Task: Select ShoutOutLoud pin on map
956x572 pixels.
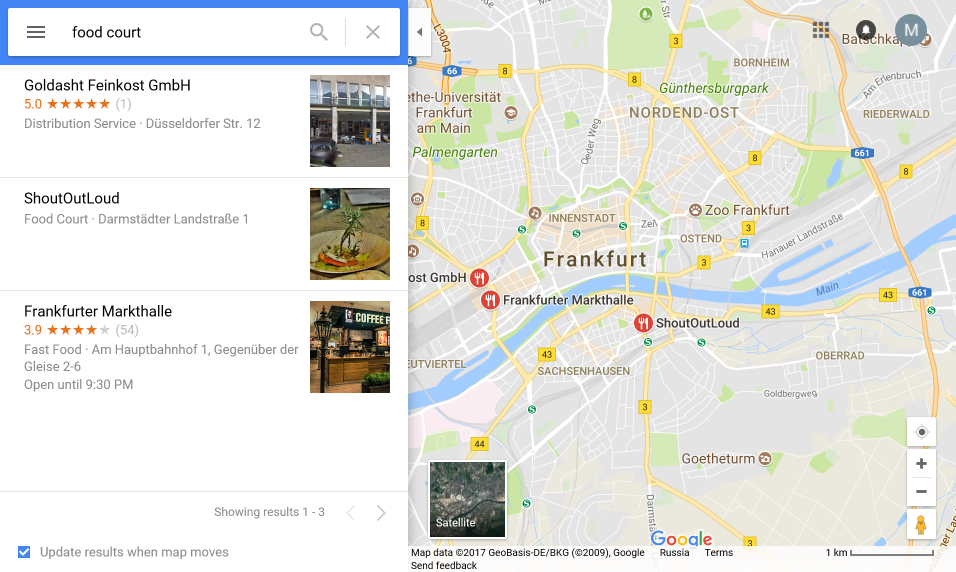Action: pos(643,322)
